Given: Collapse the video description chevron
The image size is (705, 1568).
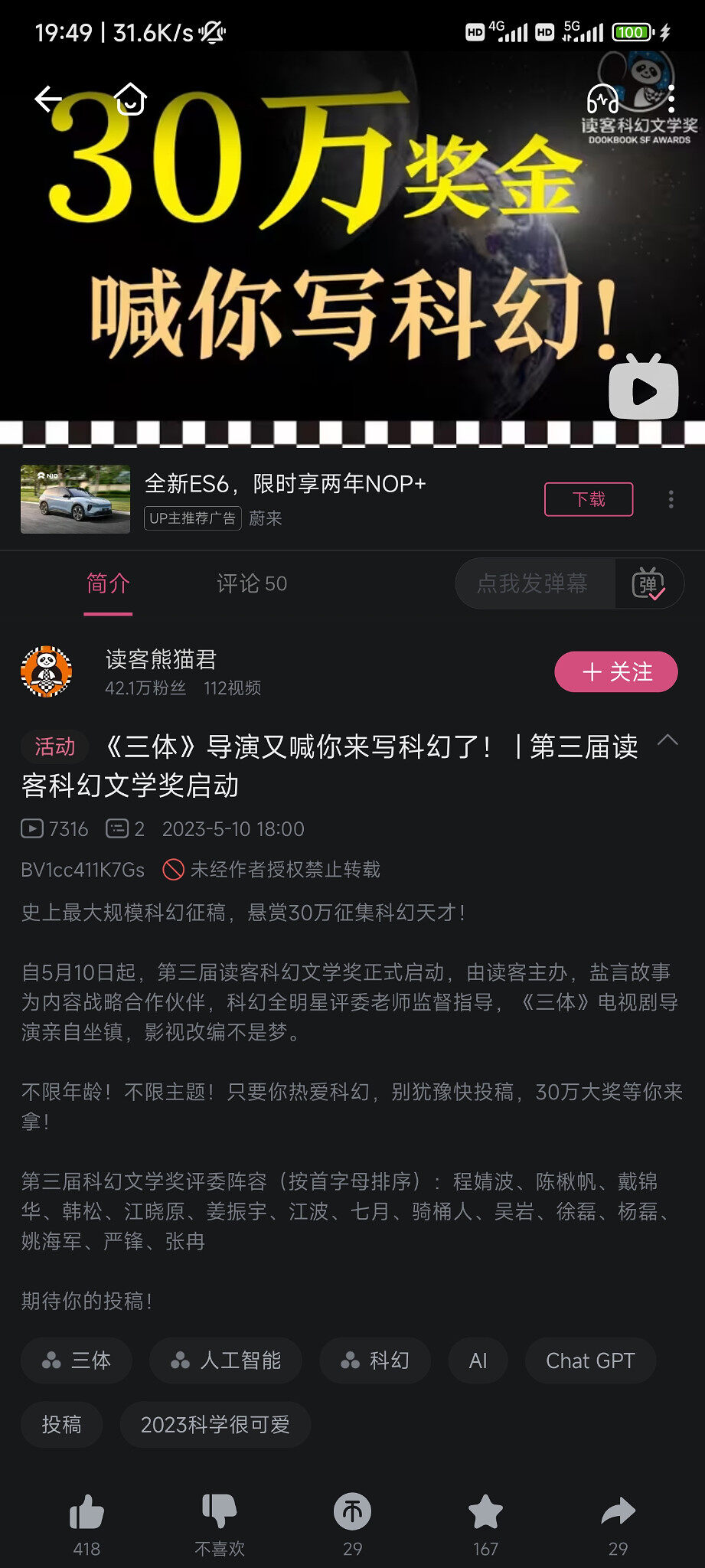Looking at the screenshot, I should 667,740.
